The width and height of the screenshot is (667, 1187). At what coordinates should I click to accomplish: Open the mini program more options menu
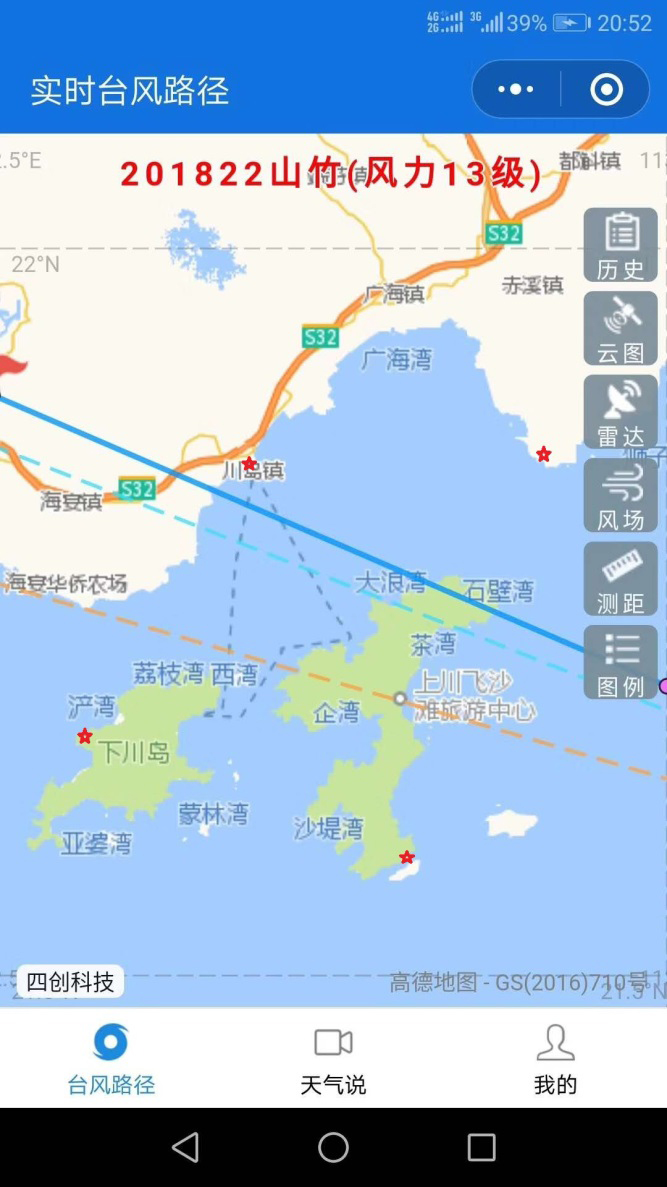(x=516, y=90)
